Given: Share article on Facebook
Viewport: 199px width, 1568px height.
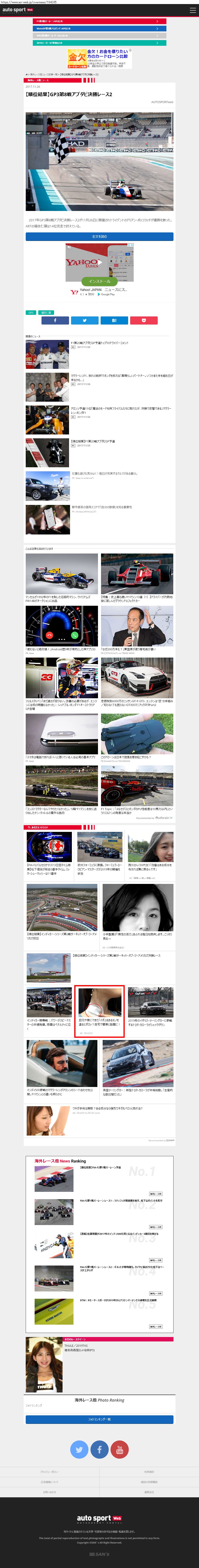Looking at the screenshot, I should (55, 320).
